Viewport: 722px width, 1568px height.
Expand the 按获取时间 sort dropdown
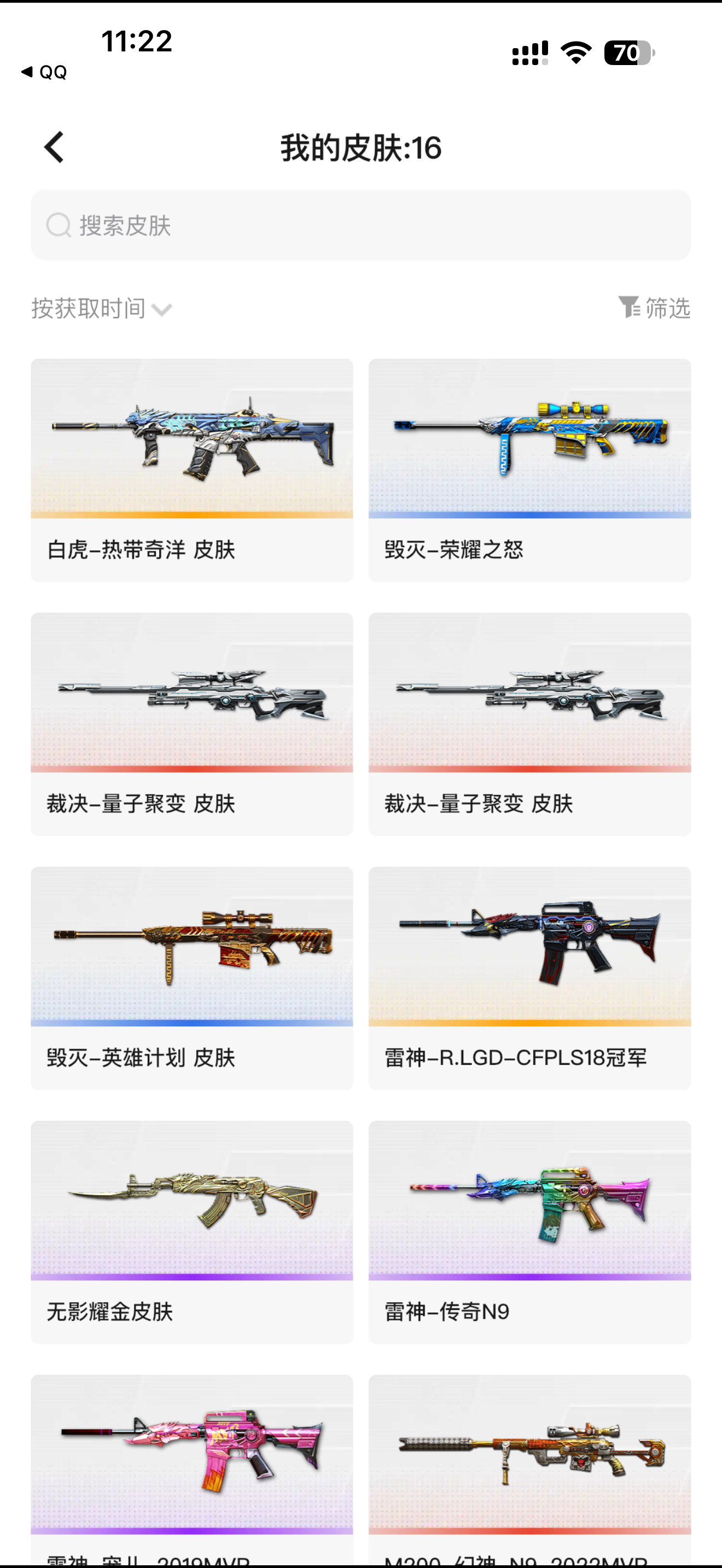[x=102, y=309]
